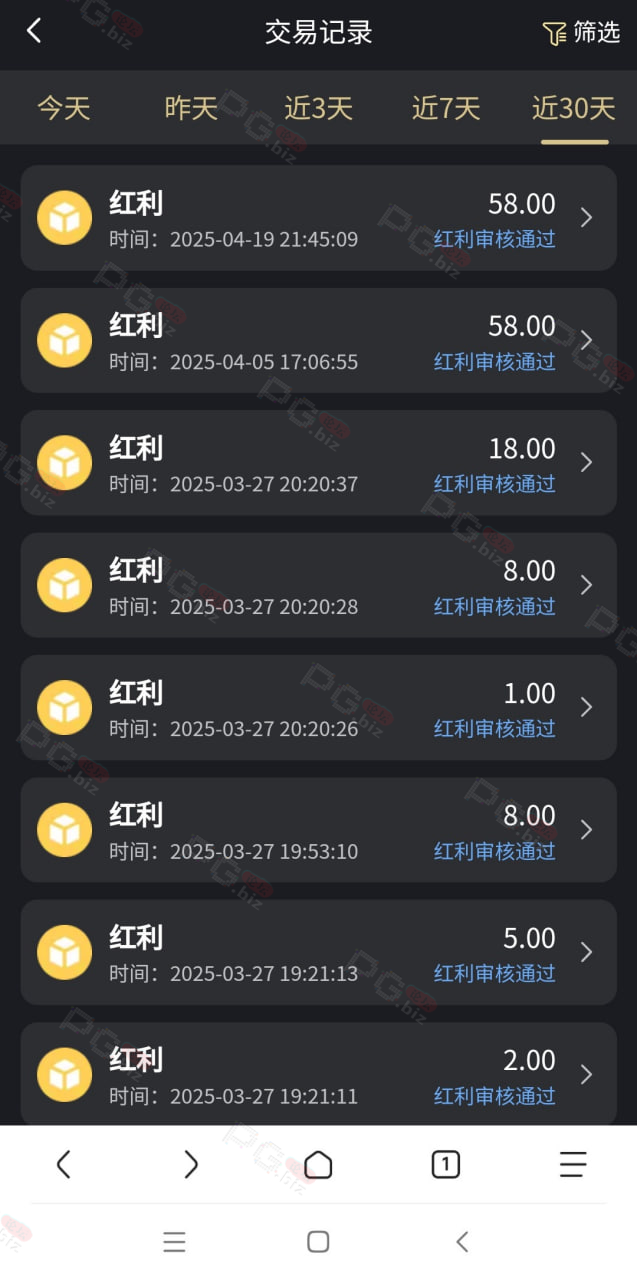Open the browser tabs switcher
Viewport: 637px width, 1280px height.
[x=446, y=1164]
